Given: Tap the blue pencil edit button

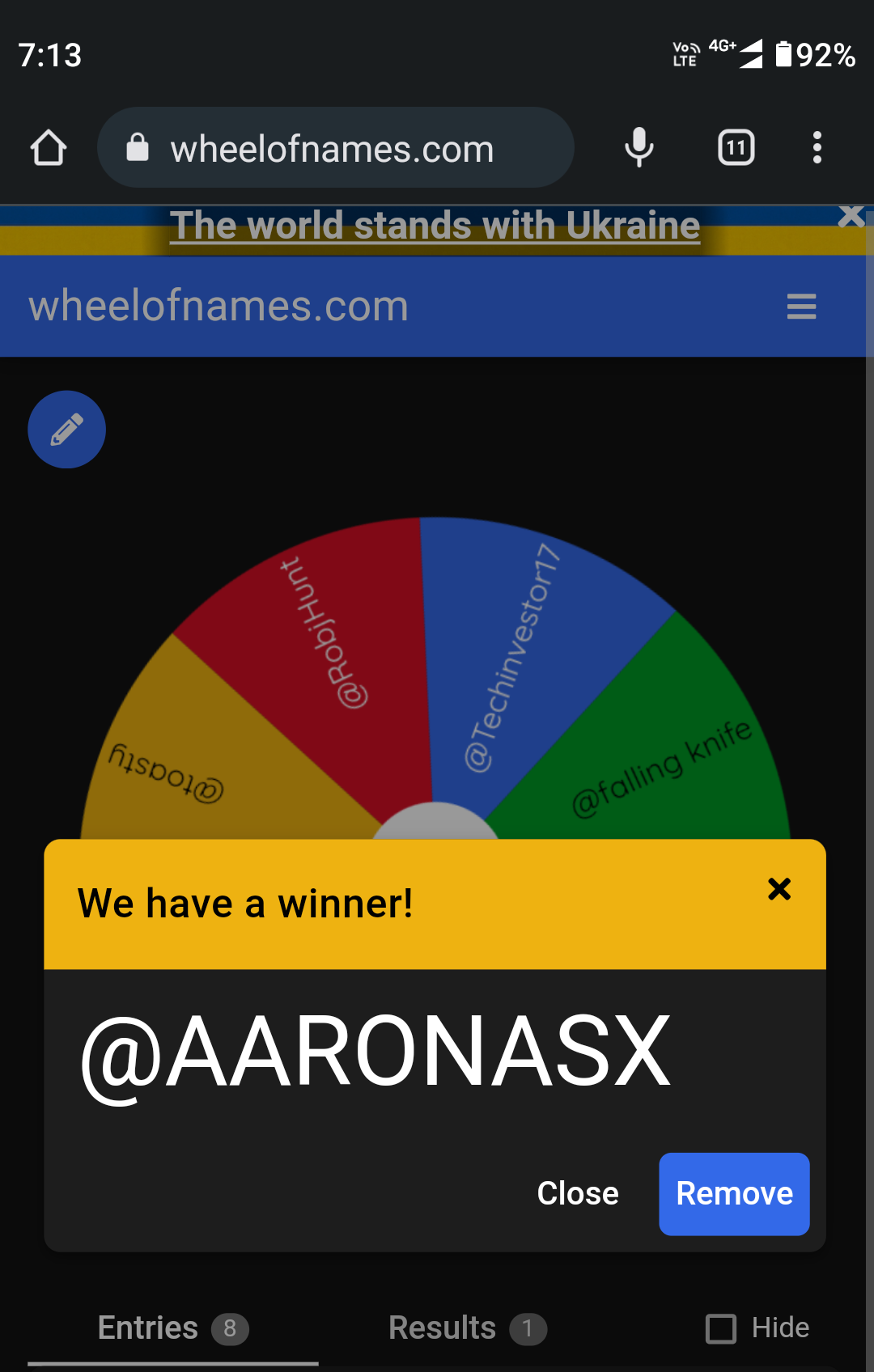Looking at the screenshot, I should pyautogui.click(x=67, y=430).
